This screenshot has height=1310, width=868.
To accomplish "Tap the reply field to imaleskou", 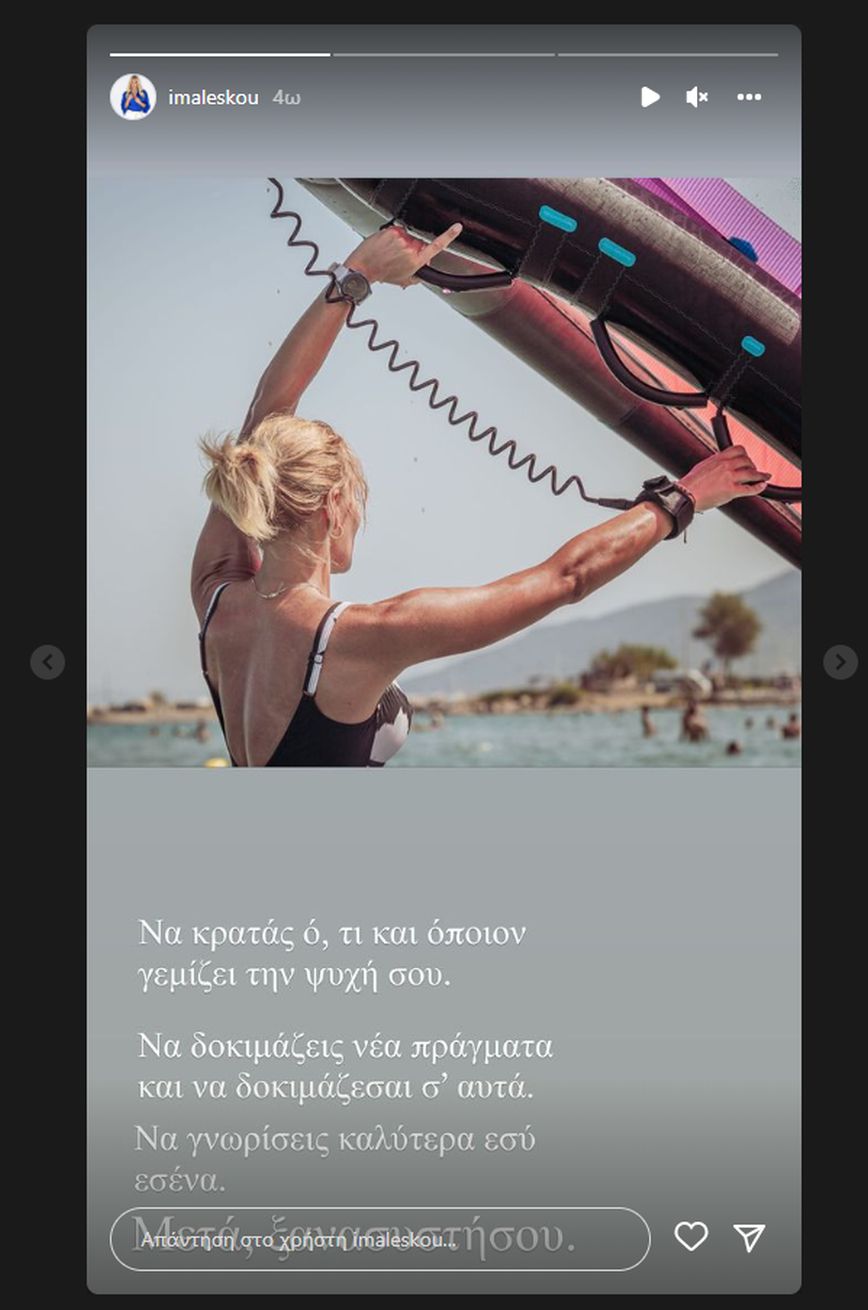I will coord(380,1240).
